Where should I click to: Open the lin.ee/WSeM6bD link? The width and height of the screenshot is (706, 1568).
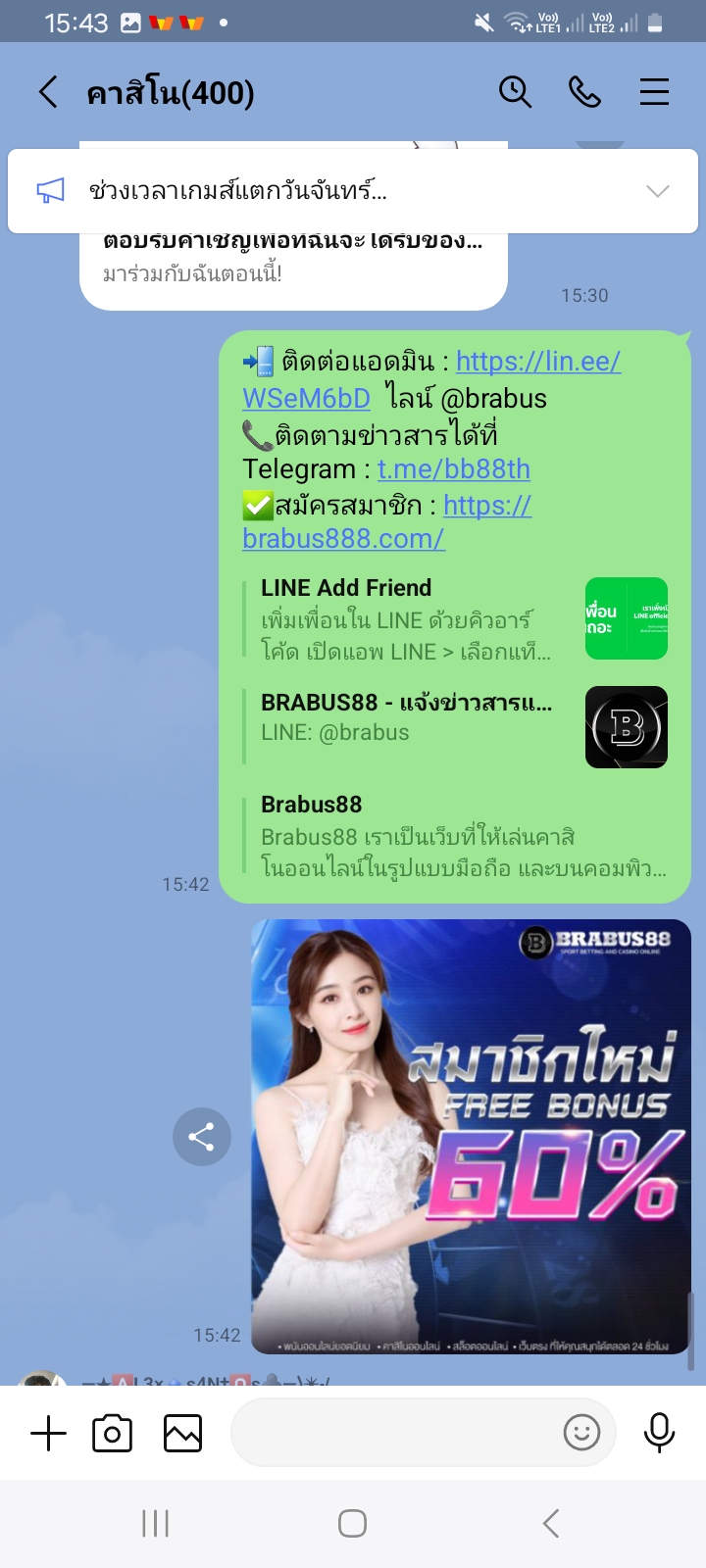[431, 379]
